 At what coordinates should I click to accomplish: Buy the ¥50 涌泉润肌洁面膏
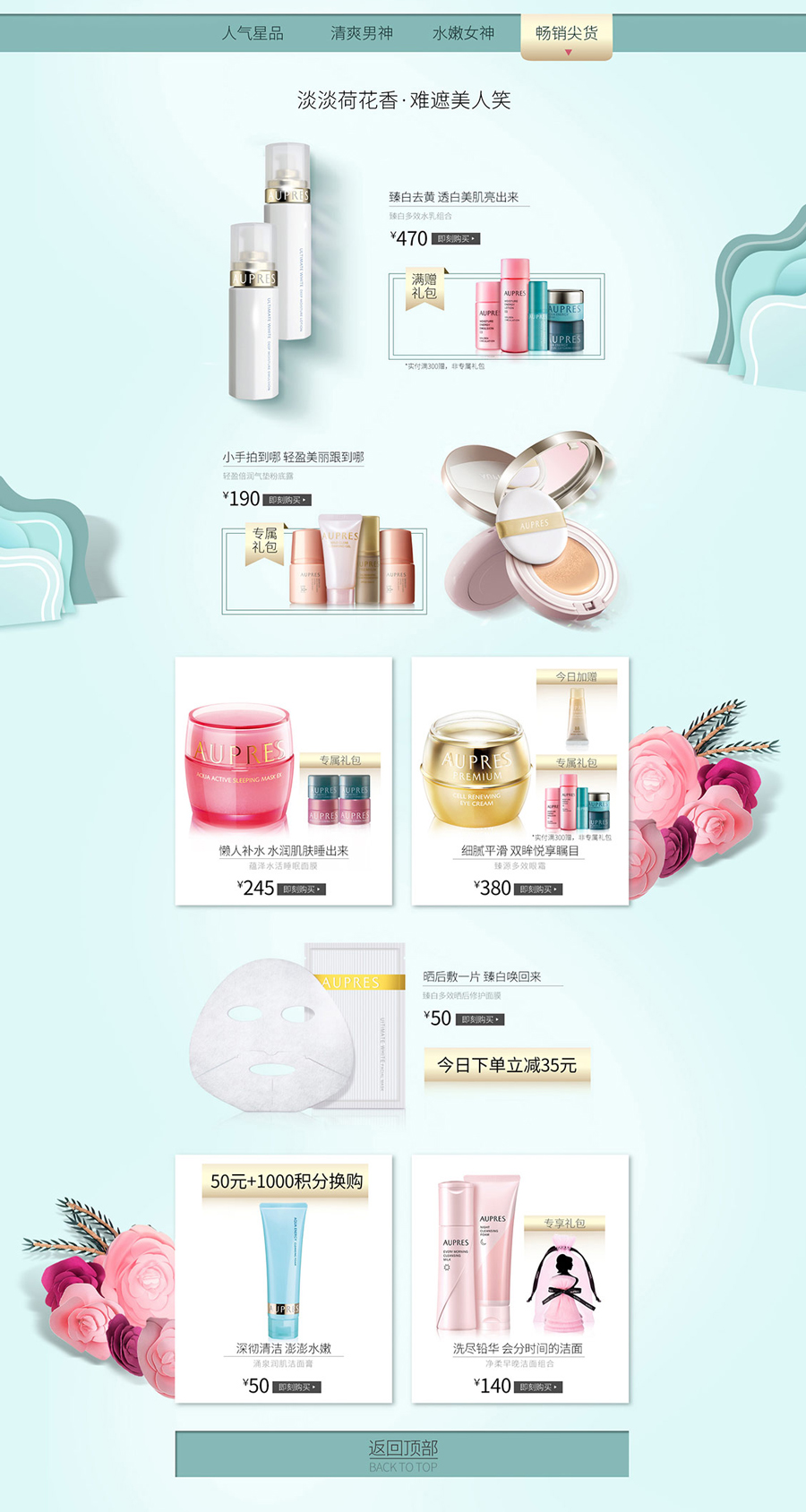(296, 1387)
